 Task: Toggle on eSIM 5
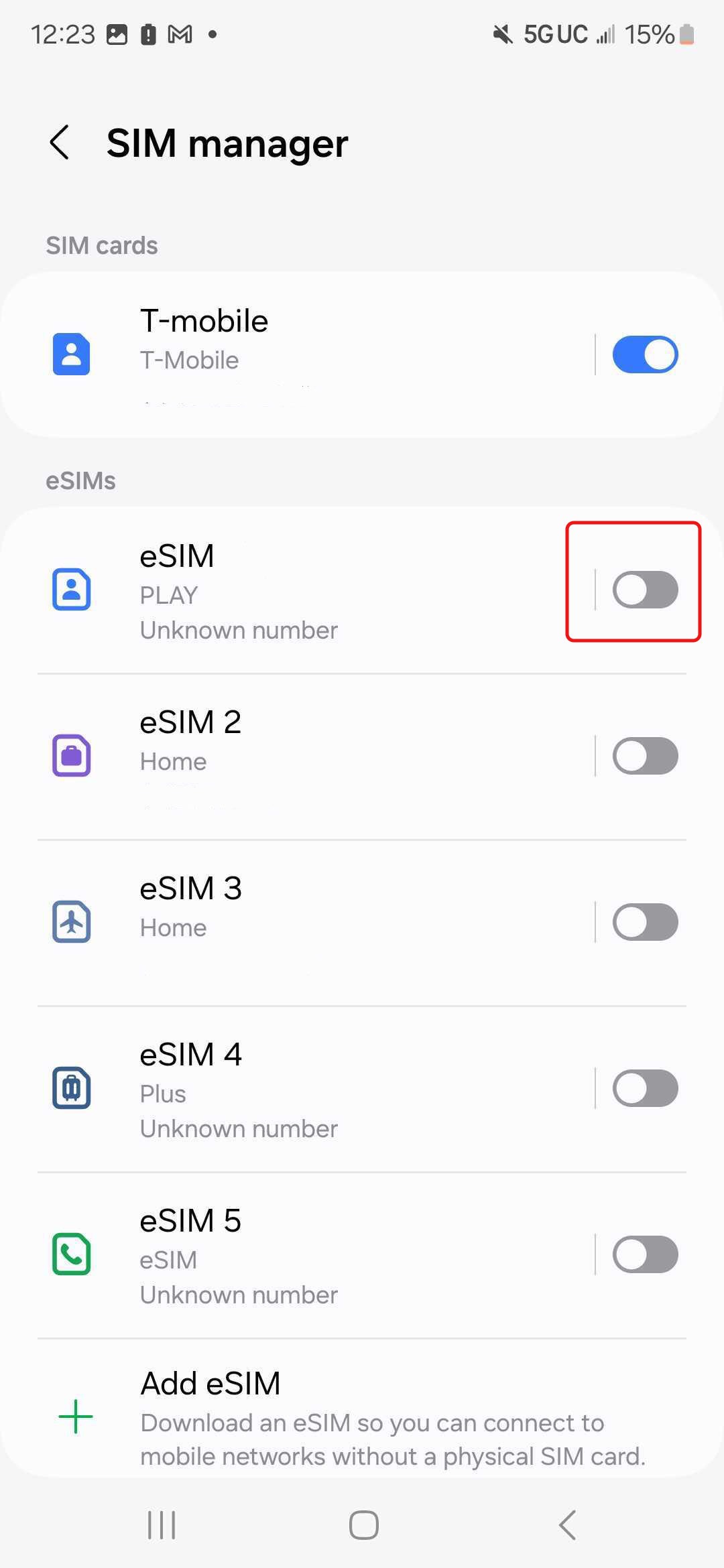(645, 1254)
